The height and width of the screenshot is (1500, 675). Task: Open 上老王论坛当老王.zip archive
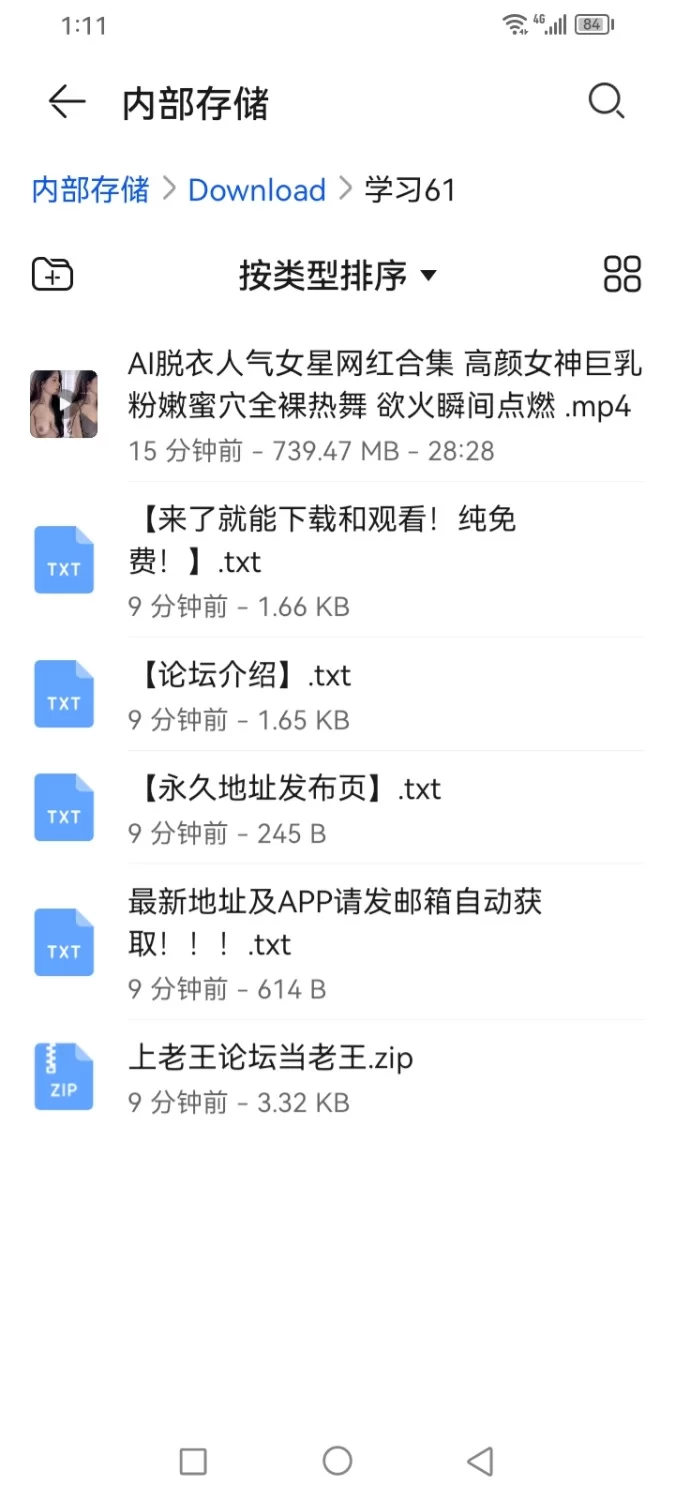[x=270, y=1077]
